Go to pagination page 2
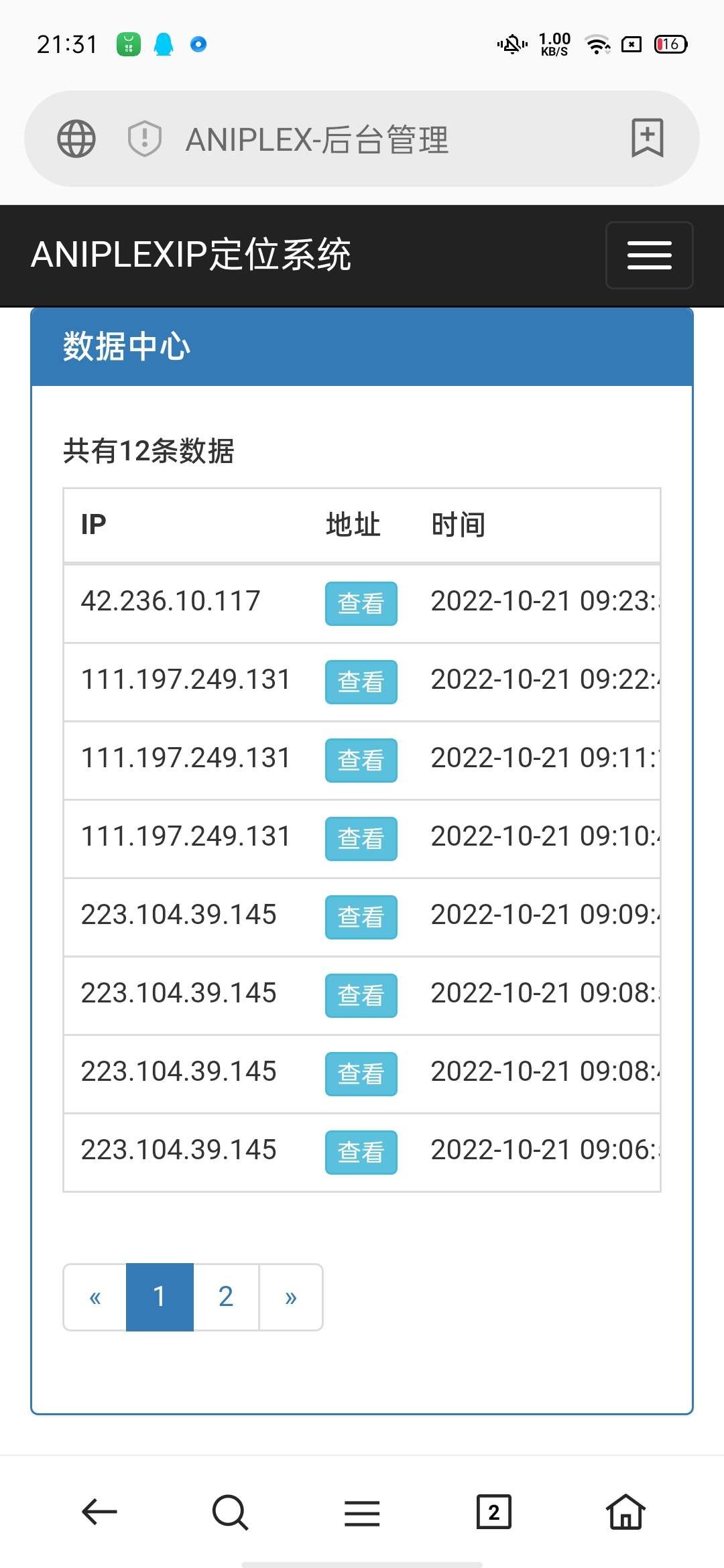724x1568 pixels. 225,1296
